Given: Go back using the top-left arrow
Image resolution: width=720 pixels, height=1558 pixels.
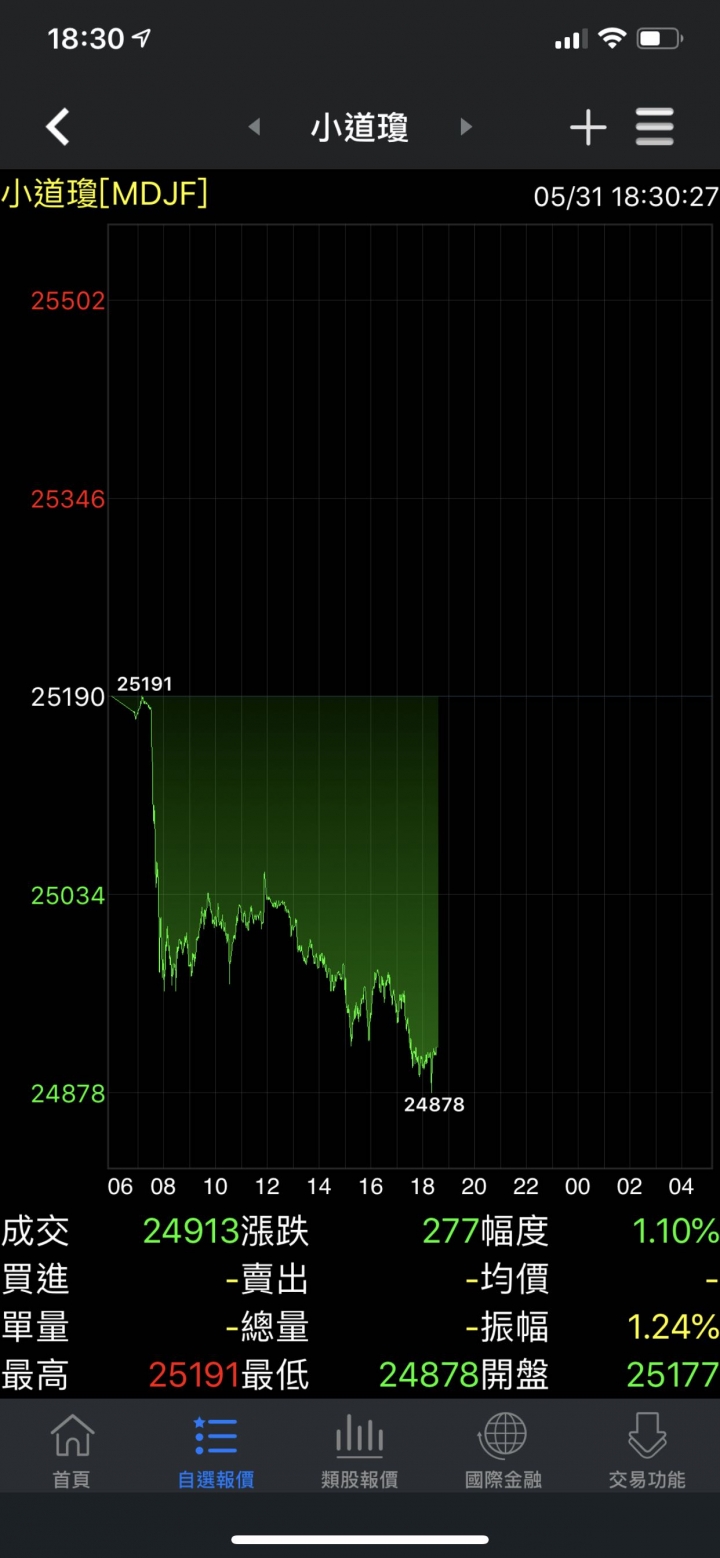Looking at the screenshot, I should pyautogui.click(x=58, y=127).
